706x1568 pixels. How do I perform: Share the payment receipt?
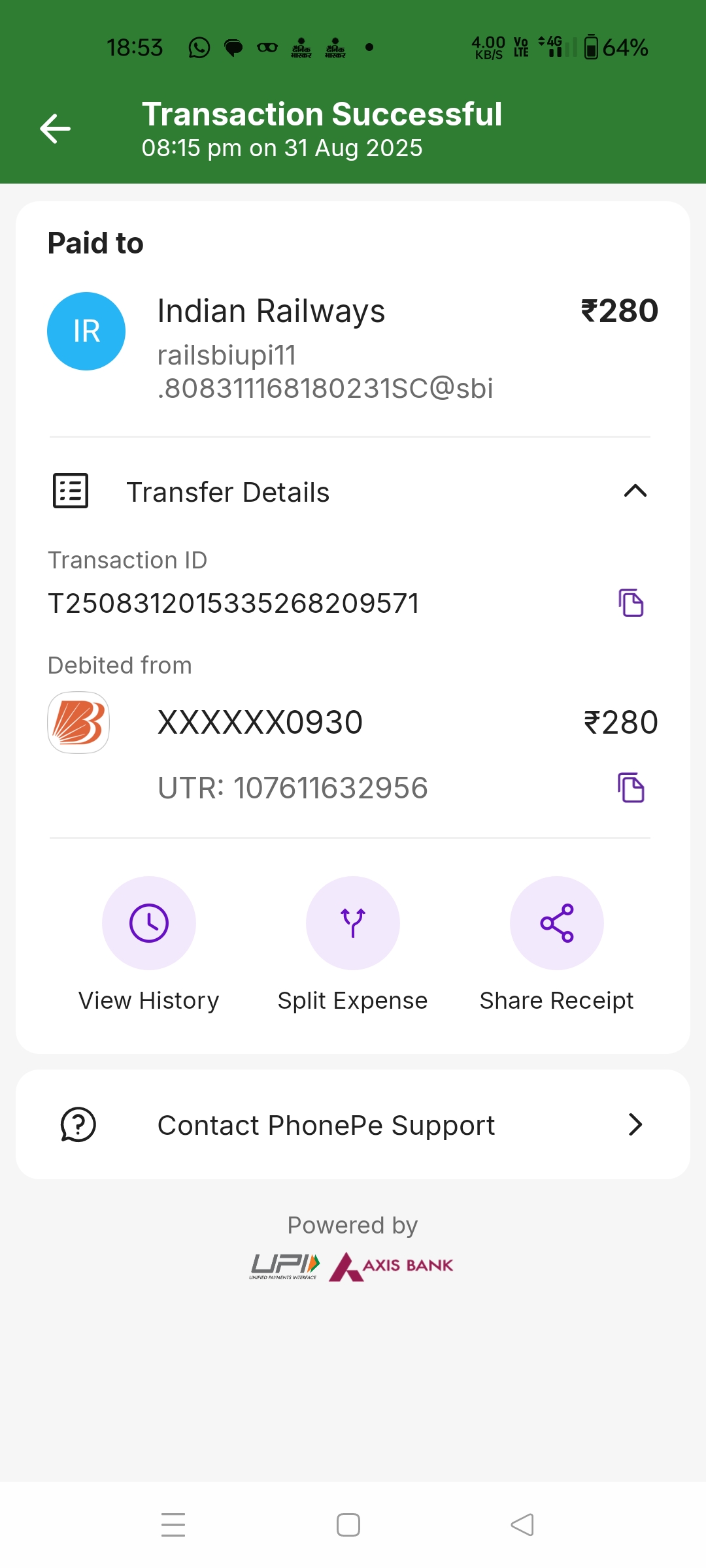point(556,923)
